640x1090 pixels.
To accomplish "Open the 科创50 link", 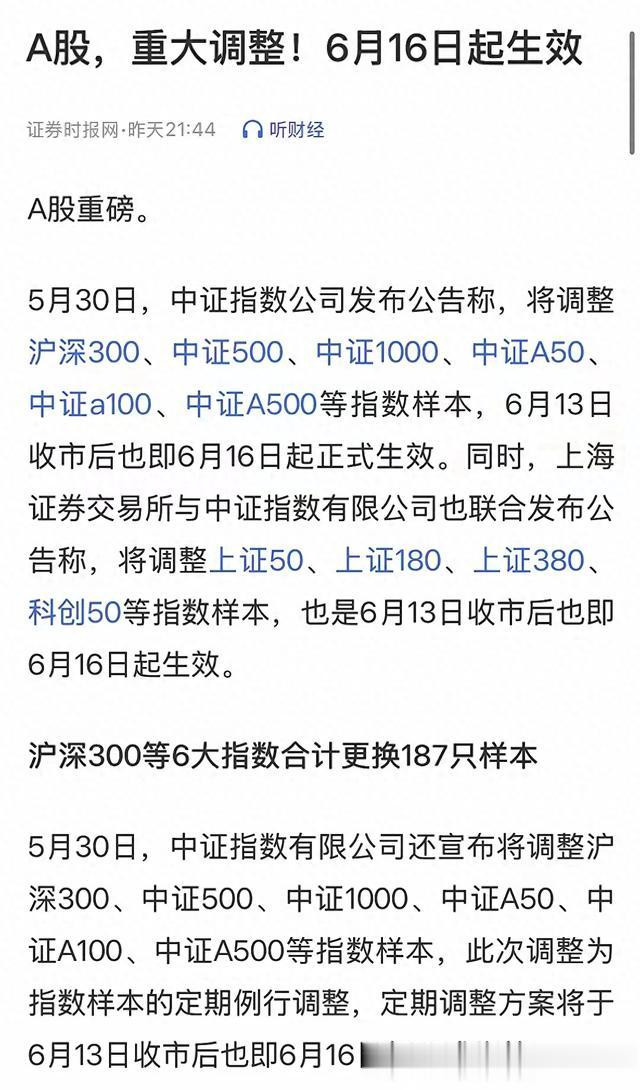I will point(75,612).
